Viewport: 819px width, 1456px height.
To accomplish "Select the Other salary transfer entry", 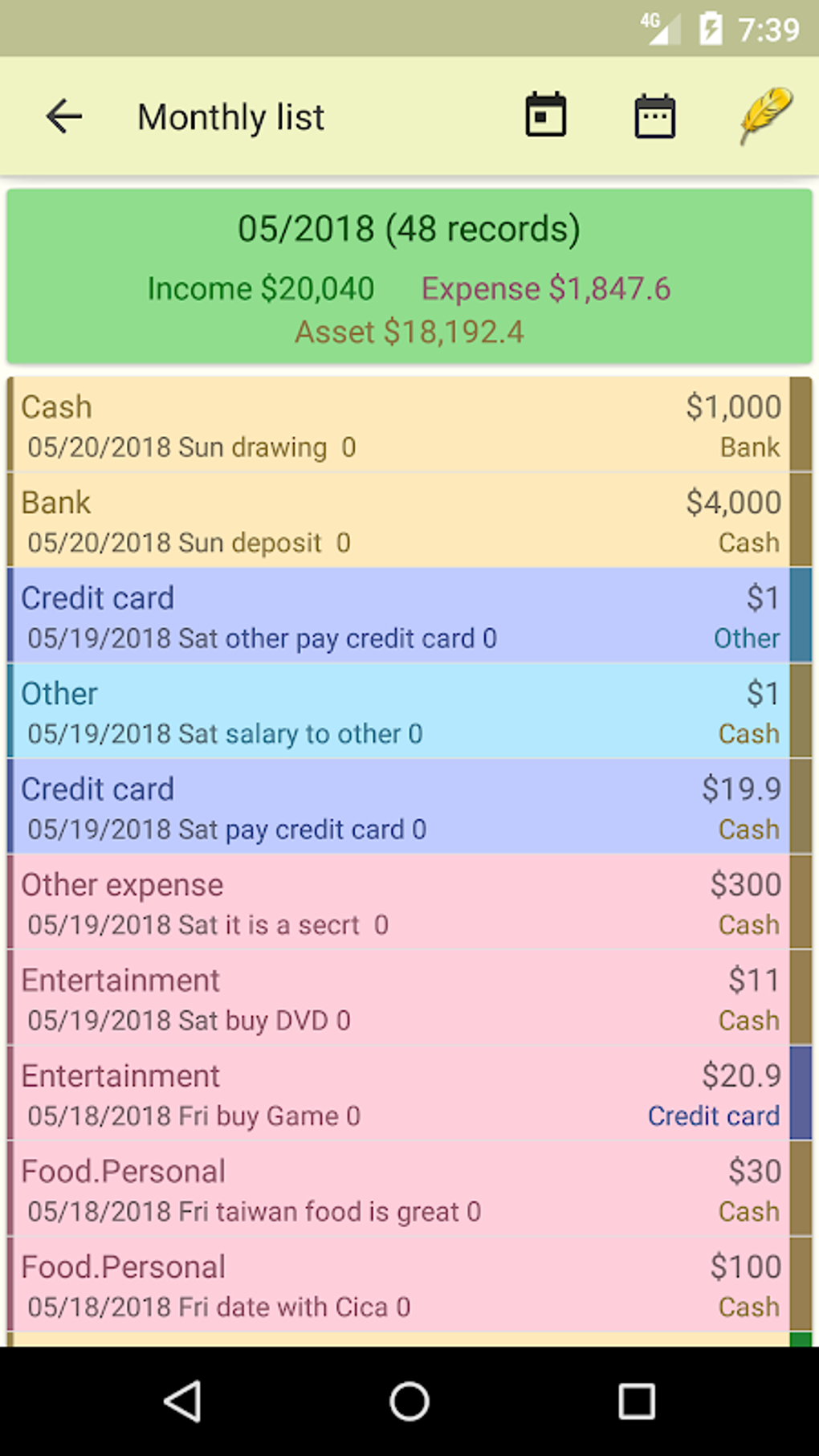I will point(399,710).
